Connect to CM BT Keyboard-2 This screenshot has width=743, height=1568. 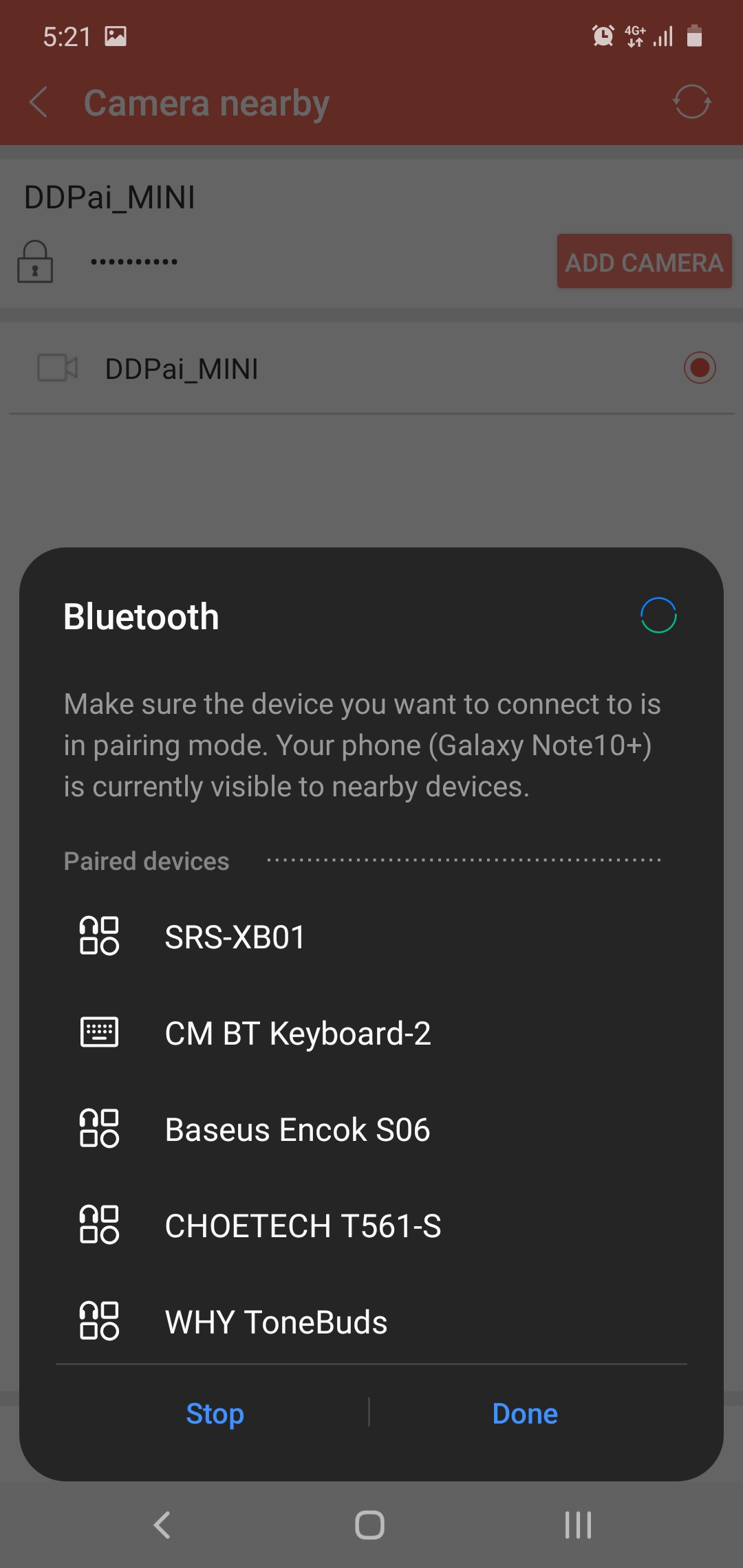[371, 1033]
